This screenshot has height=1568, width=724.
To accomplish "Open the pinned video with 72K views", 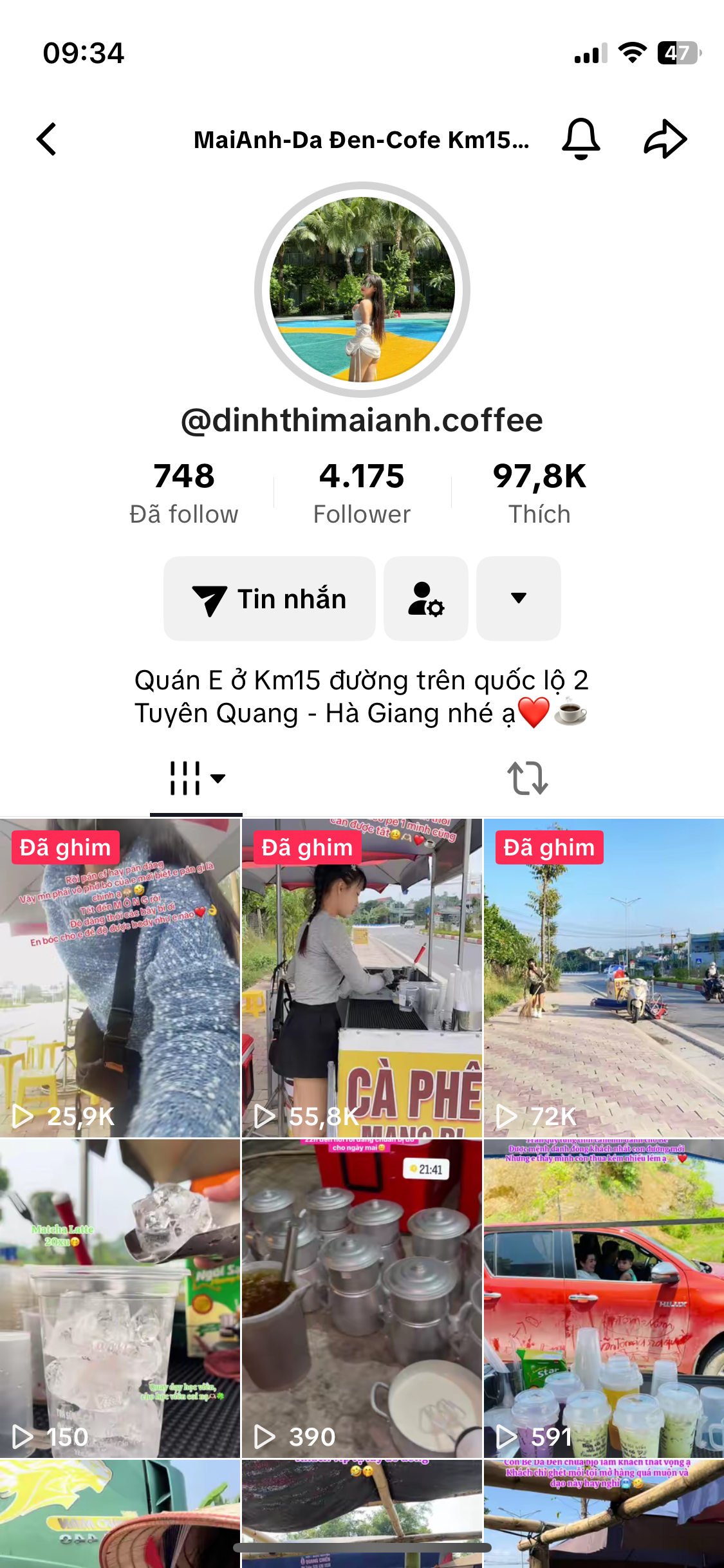I will pos(604,978).
